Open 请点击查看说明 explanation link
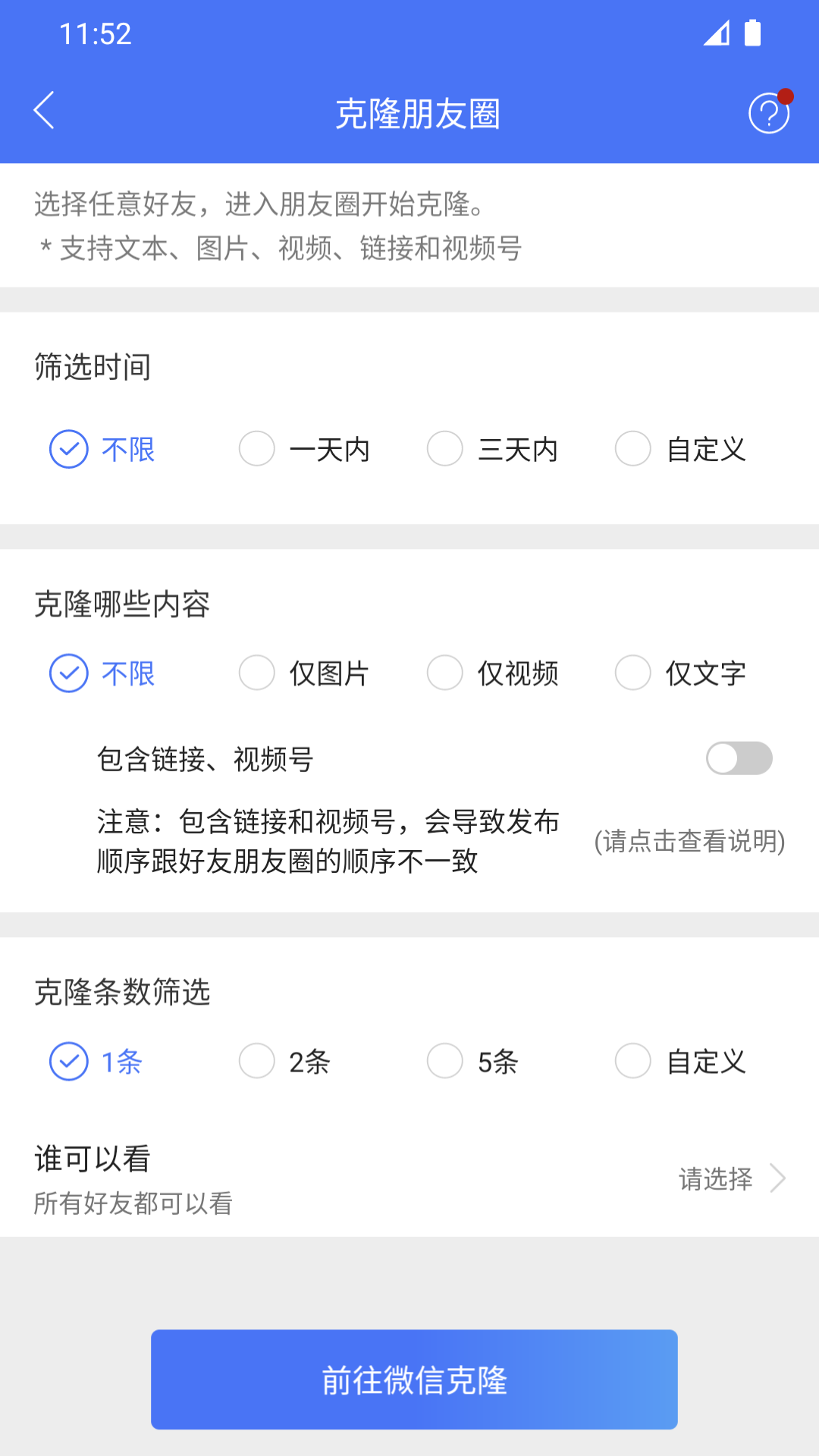819x1456 pixels. point(691,842)
